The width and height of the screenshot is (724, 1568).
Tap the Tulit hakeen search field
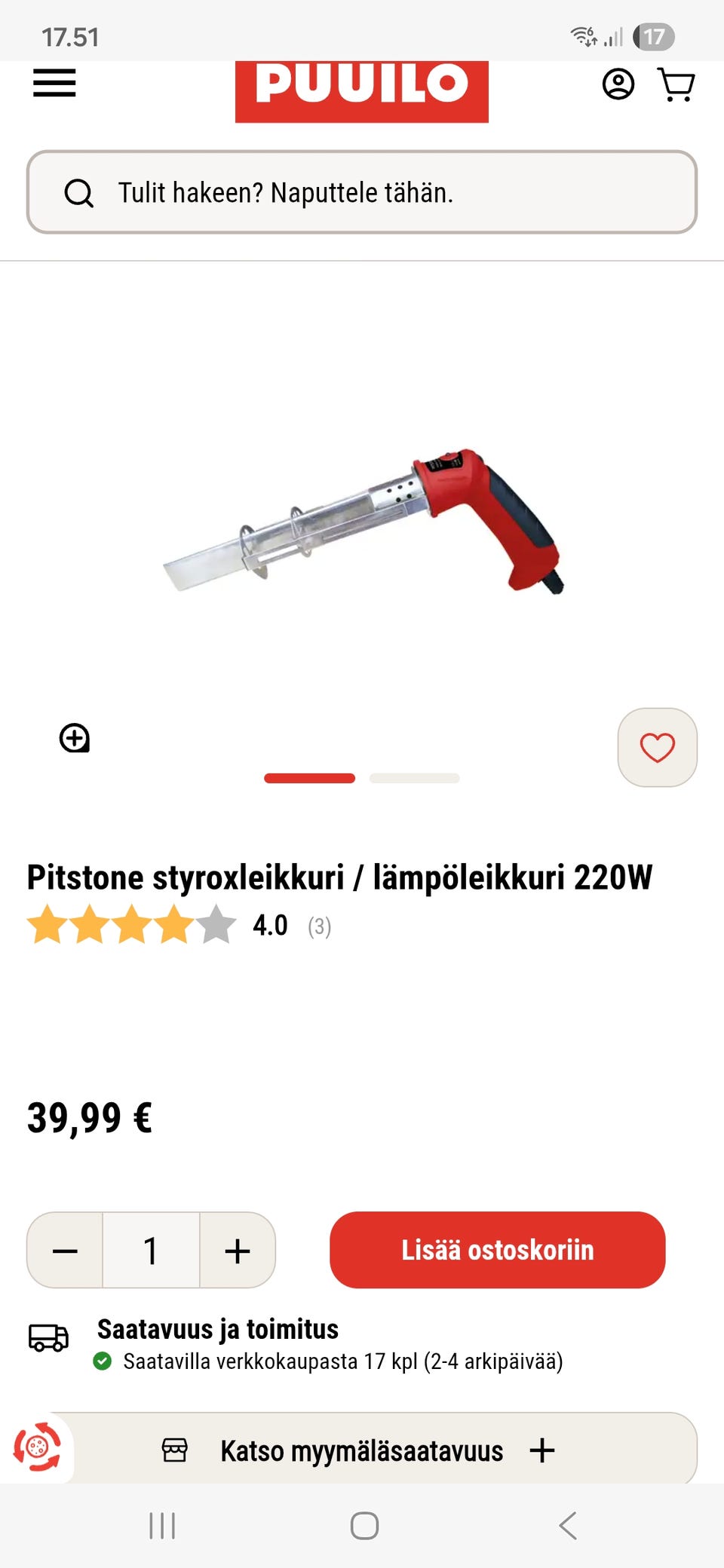click(x=362, y=193)
